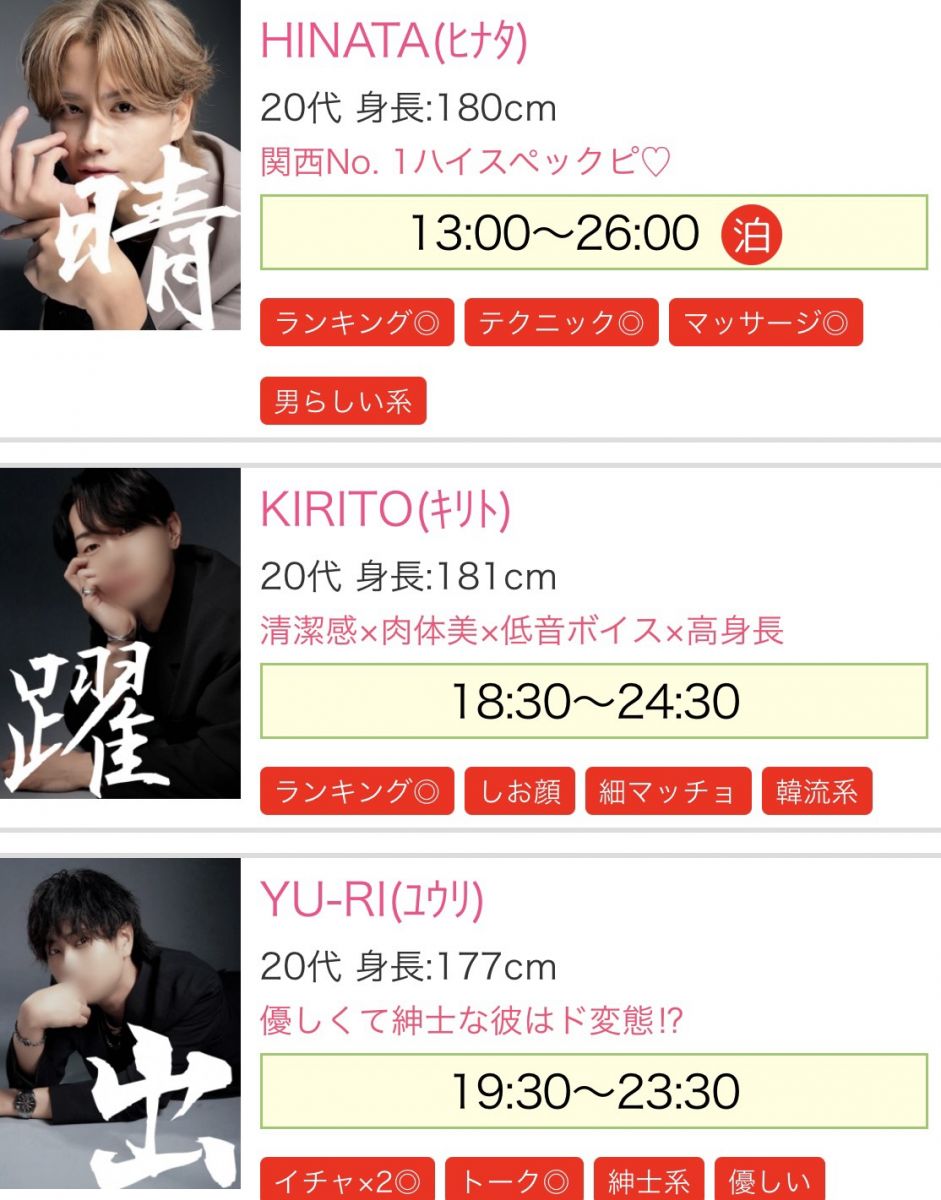Select HINATA's ランキング◎ tag
The image size is (941, 1200).
click(x=357, y=323)
